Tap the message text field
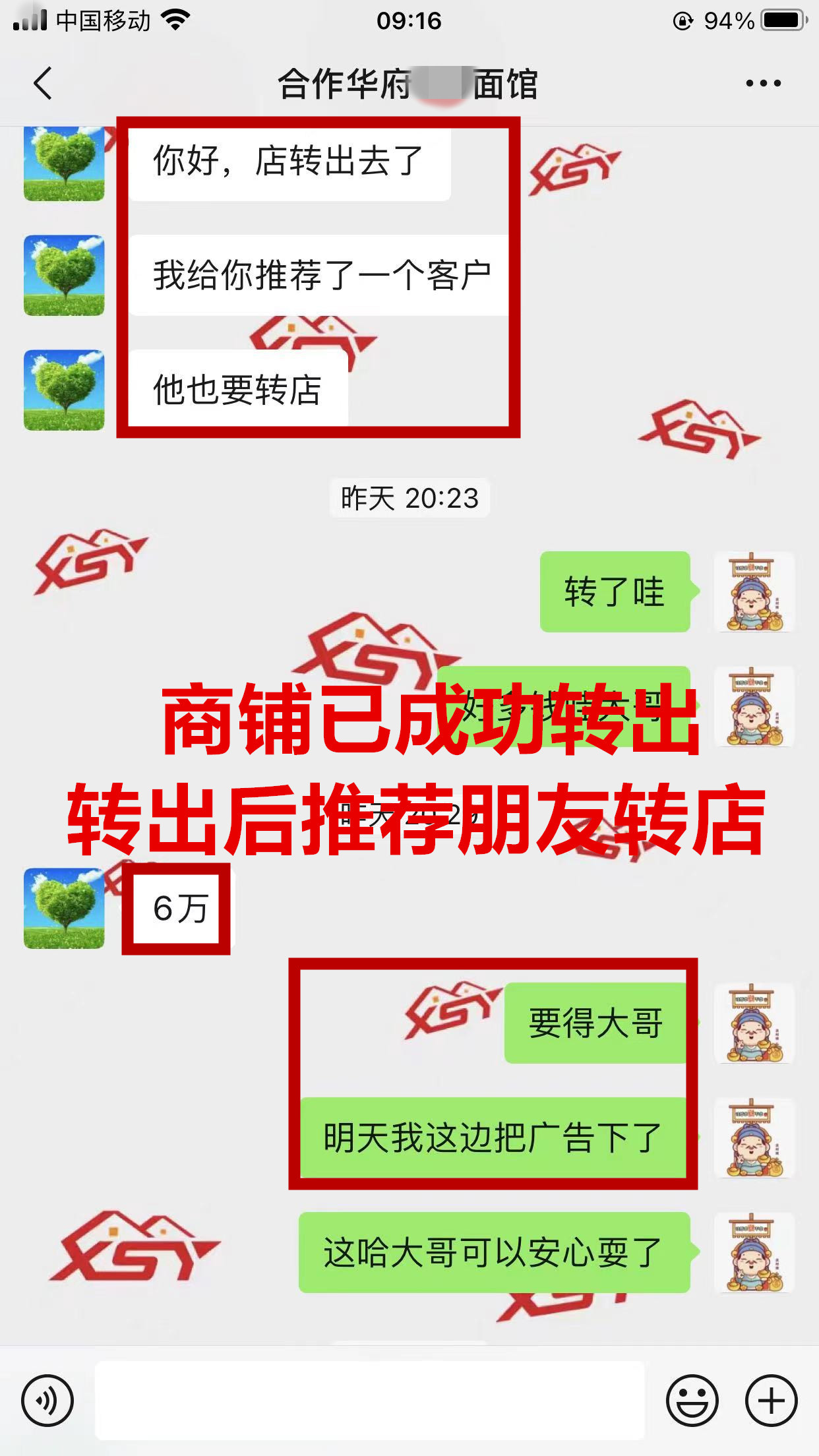 [369, 1400]
